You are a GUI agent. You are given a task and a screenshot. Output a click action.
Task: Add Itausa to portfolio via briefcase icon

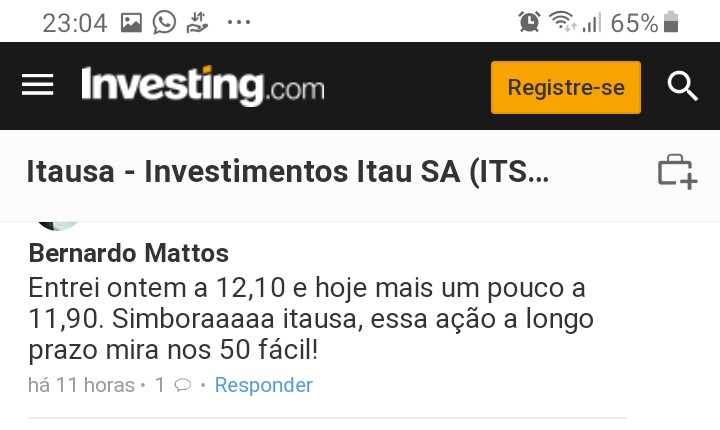point(676,172)
